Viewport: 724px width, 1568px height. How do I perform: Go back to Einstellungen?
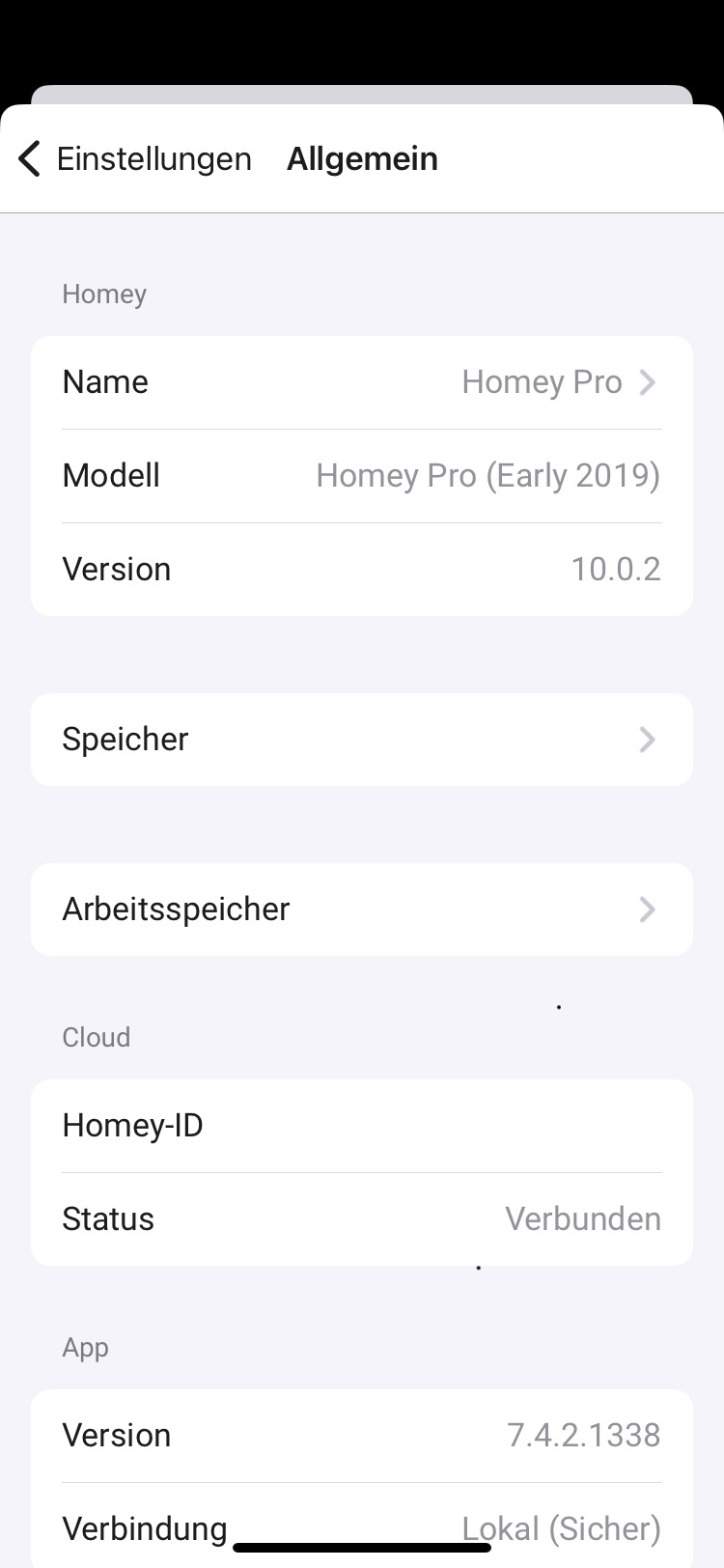[135, 159]
